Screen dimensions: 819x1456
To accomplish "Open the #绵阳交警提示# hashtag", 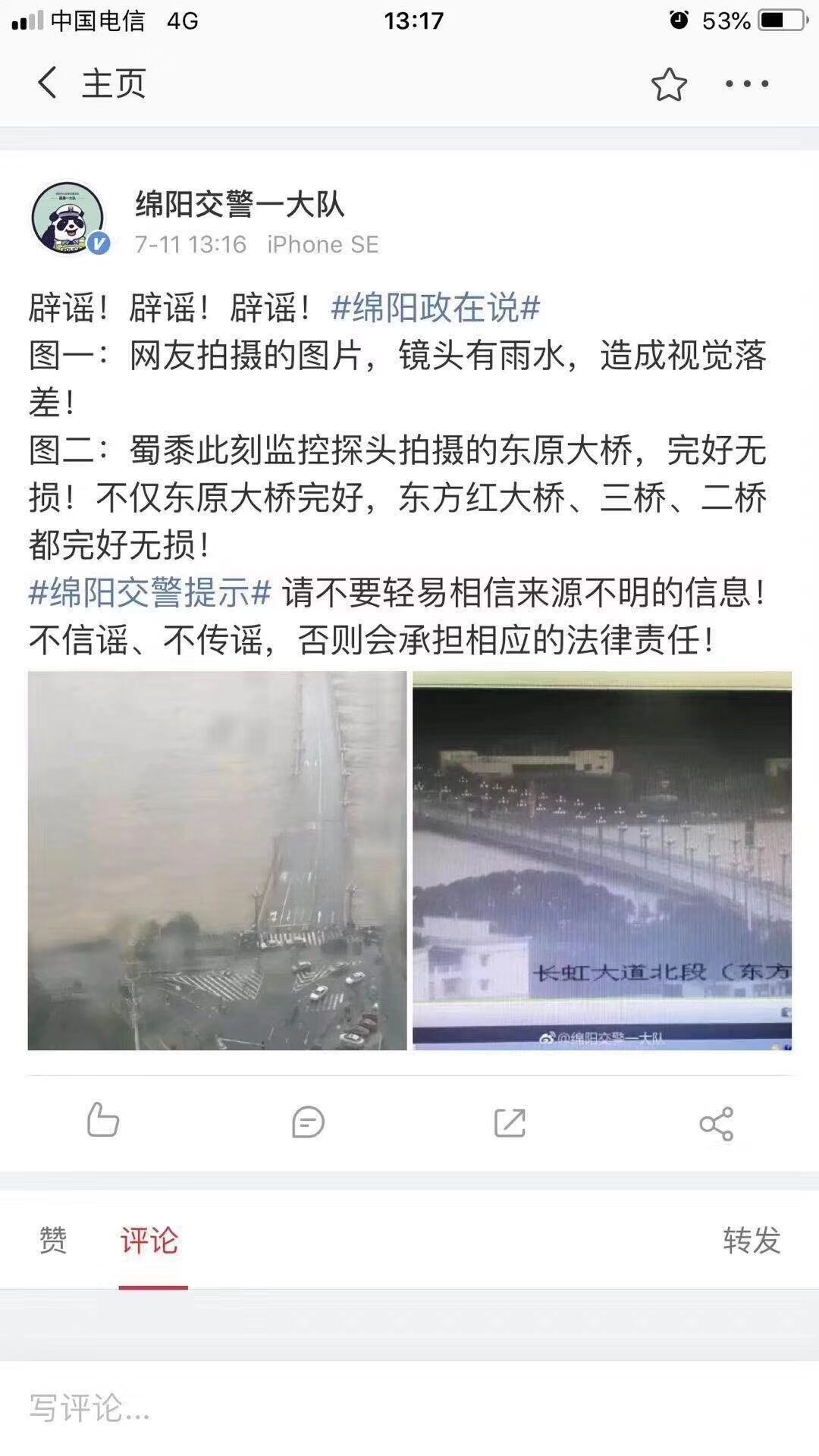I will (149, 592).
